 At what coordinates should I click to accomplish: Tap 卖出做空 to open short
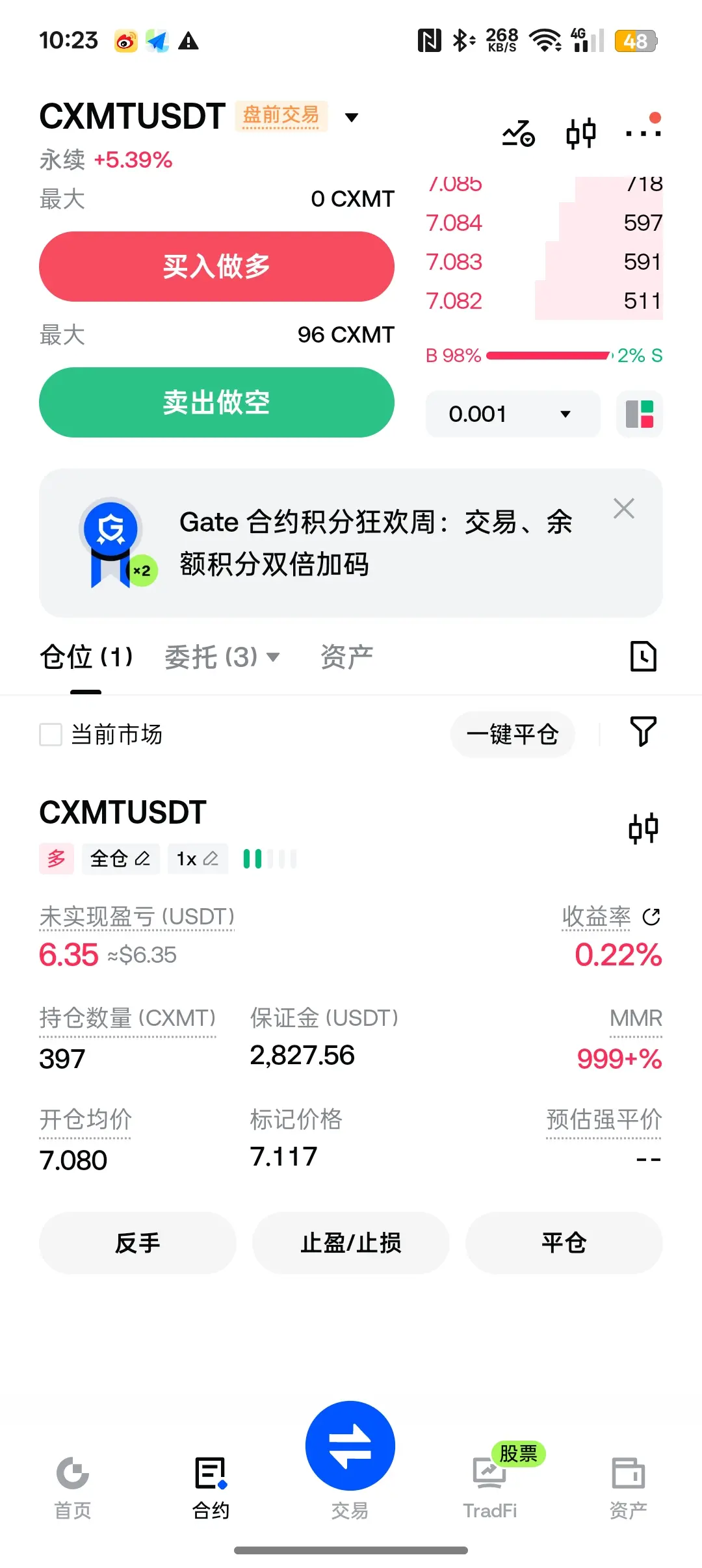[216, 402]
